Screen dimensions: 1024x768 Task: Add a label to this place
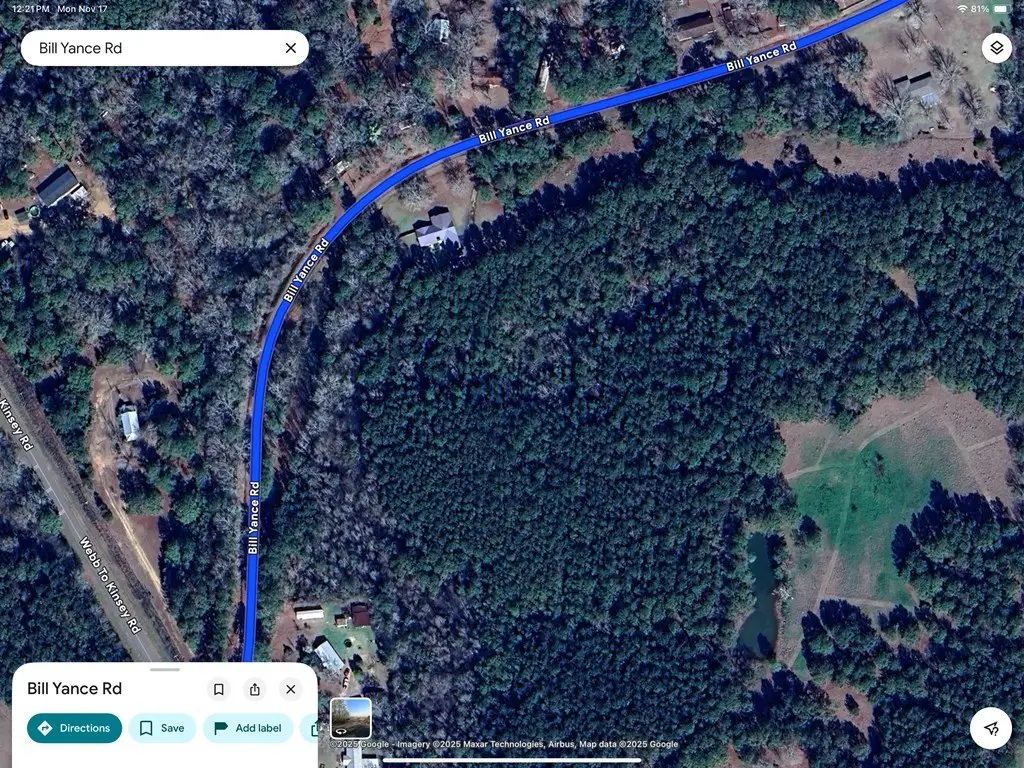point(248,728)
